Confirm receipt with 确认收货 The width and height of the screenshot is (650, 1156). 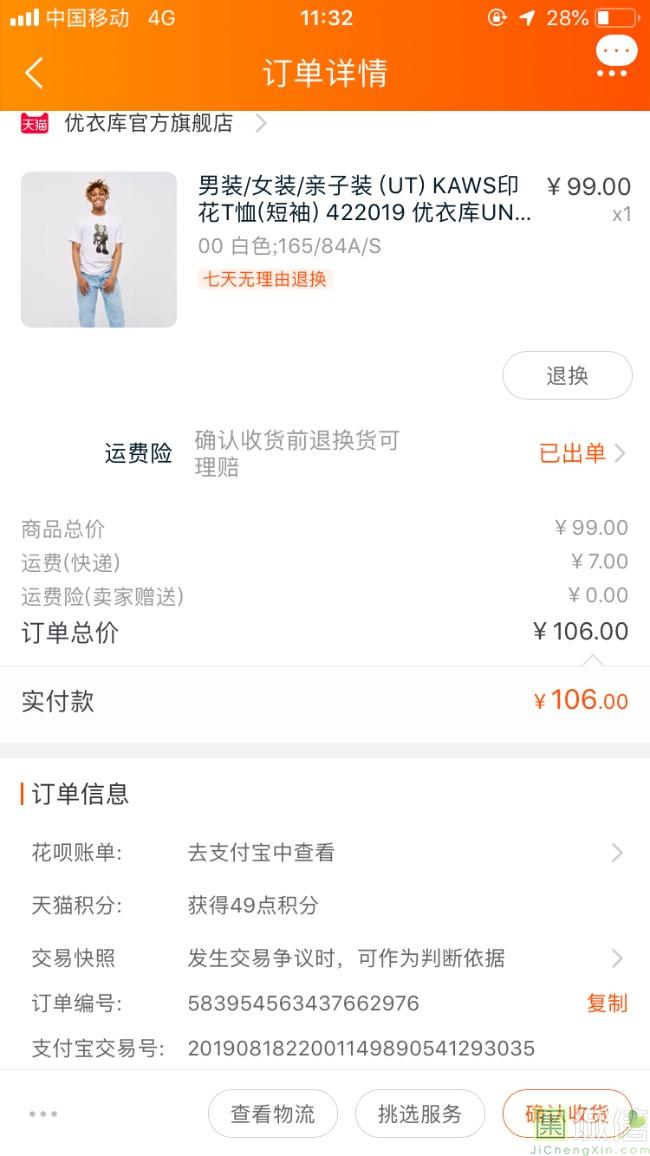tap(567, 1114)
